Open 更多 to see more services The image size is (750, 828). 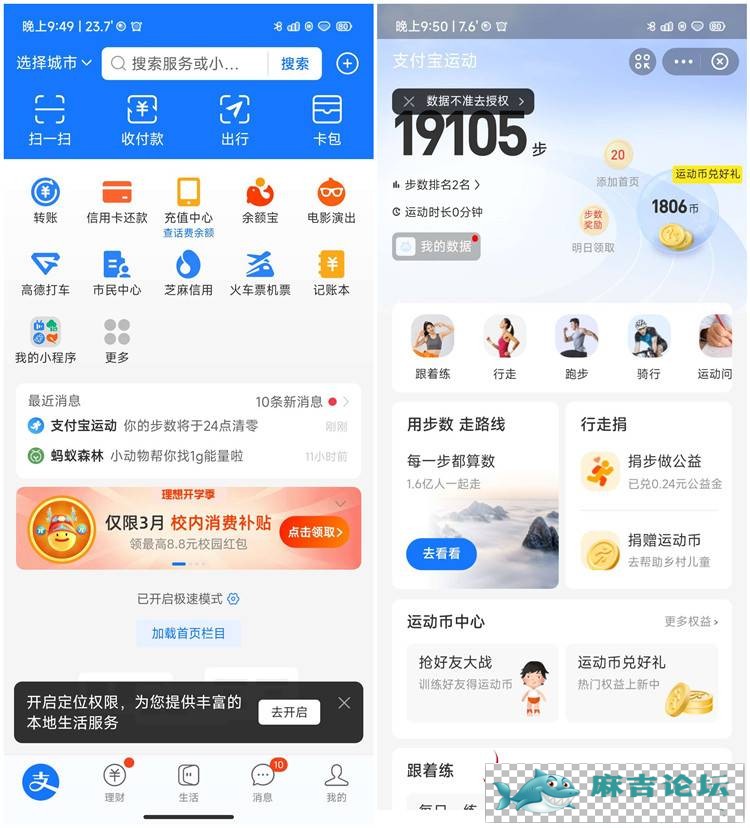(x=117, y=341)
